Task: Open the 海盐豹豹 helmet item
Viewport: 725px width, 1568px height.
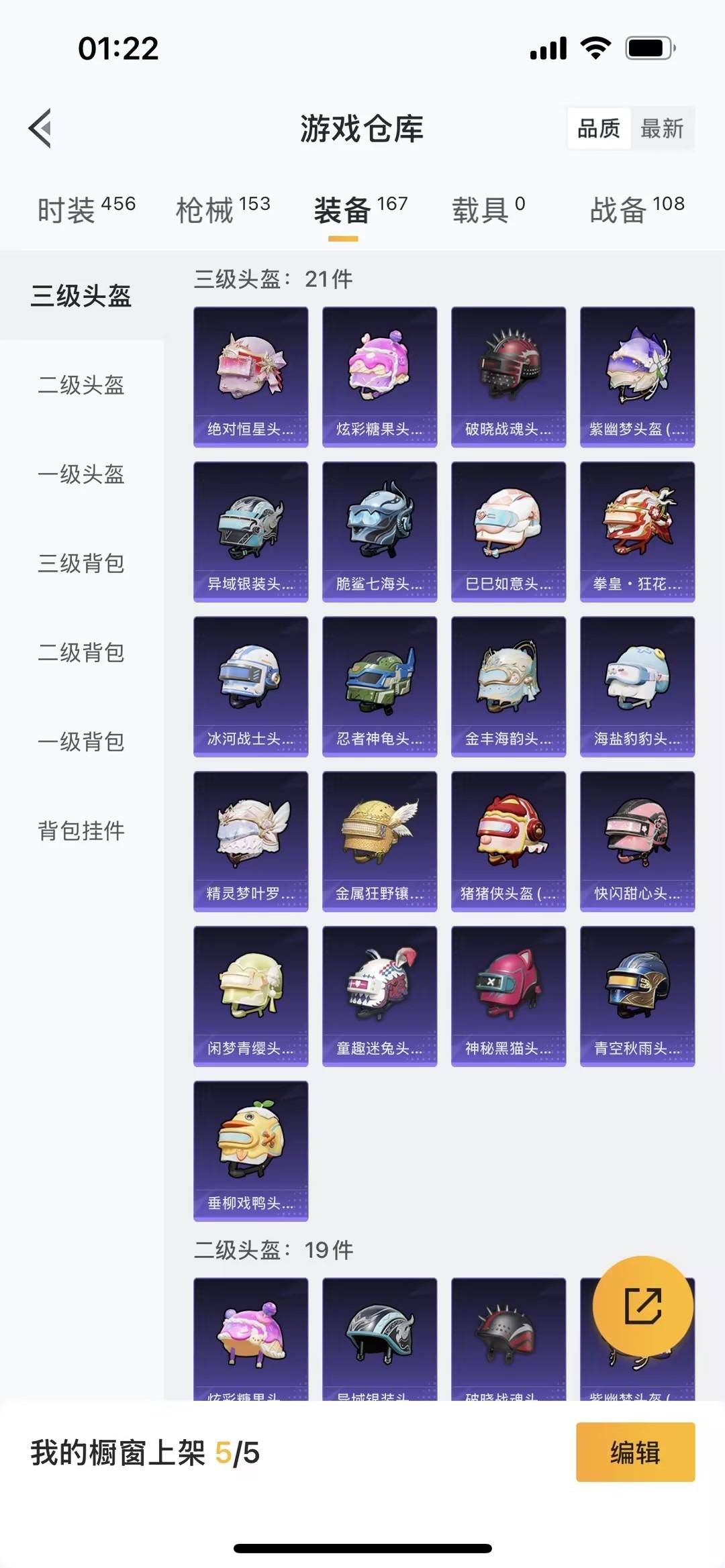Action: click(x=636, y=686)
